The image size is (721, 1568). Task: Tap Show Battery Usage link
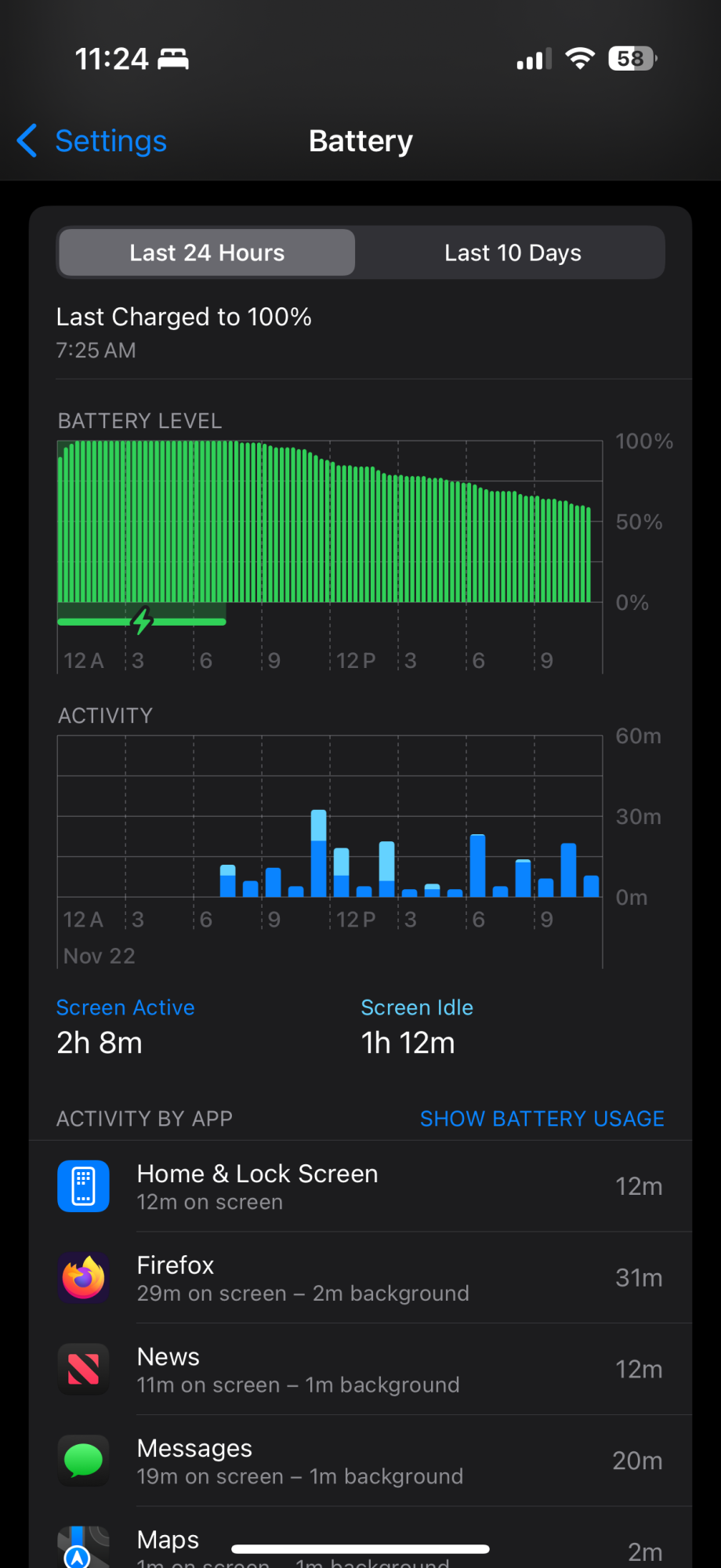pos(542,1119)
